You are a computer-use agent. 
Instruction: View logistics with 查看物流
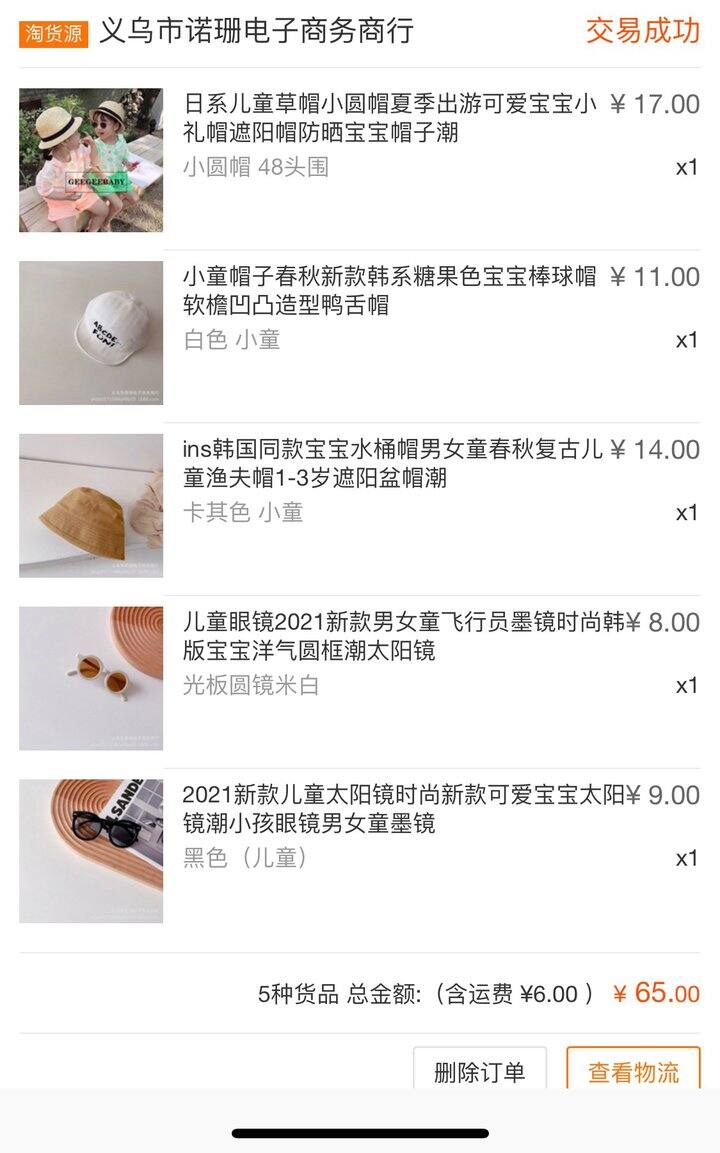633,1070
